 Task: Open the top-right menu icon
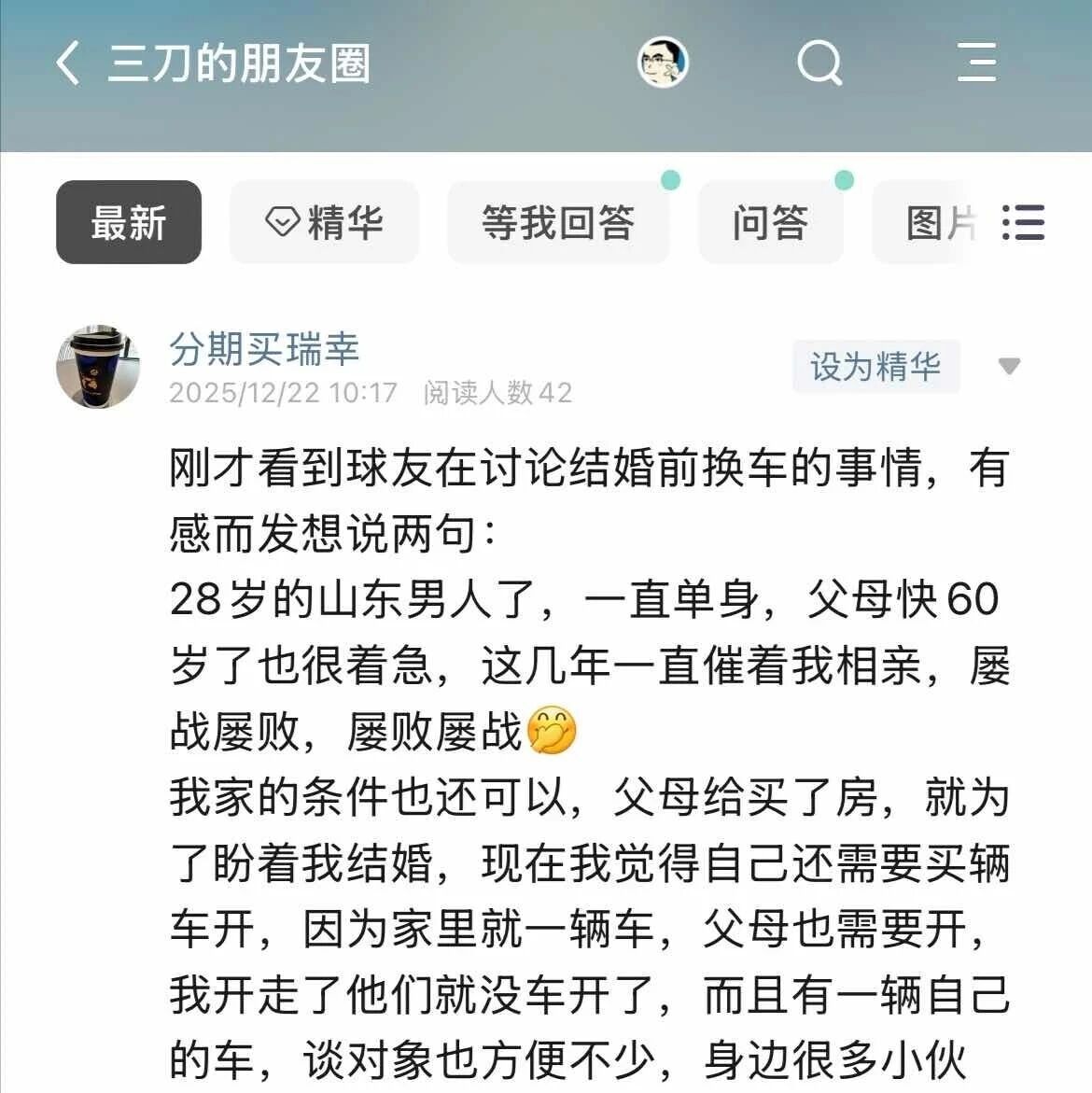[x=976, y=62]
